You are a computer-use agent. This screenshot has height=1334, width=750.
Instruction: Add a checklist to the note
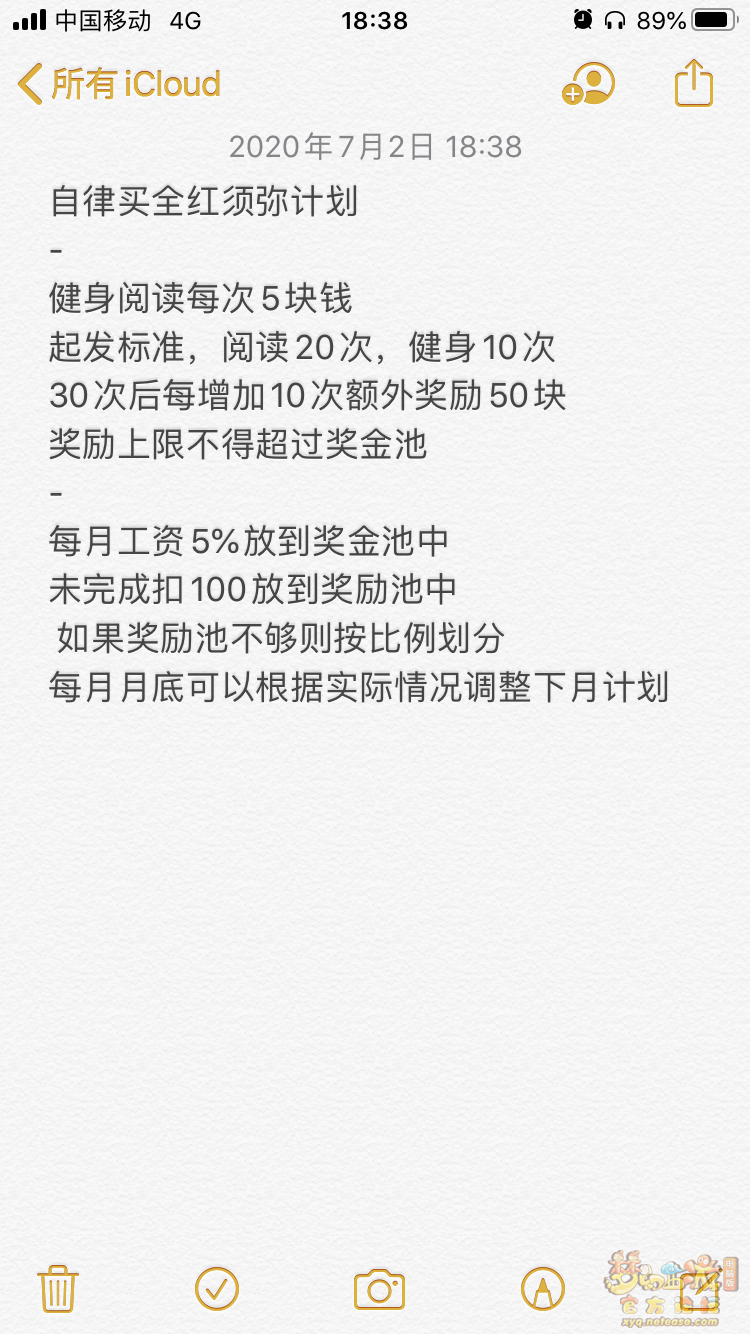coord(217,1288)
